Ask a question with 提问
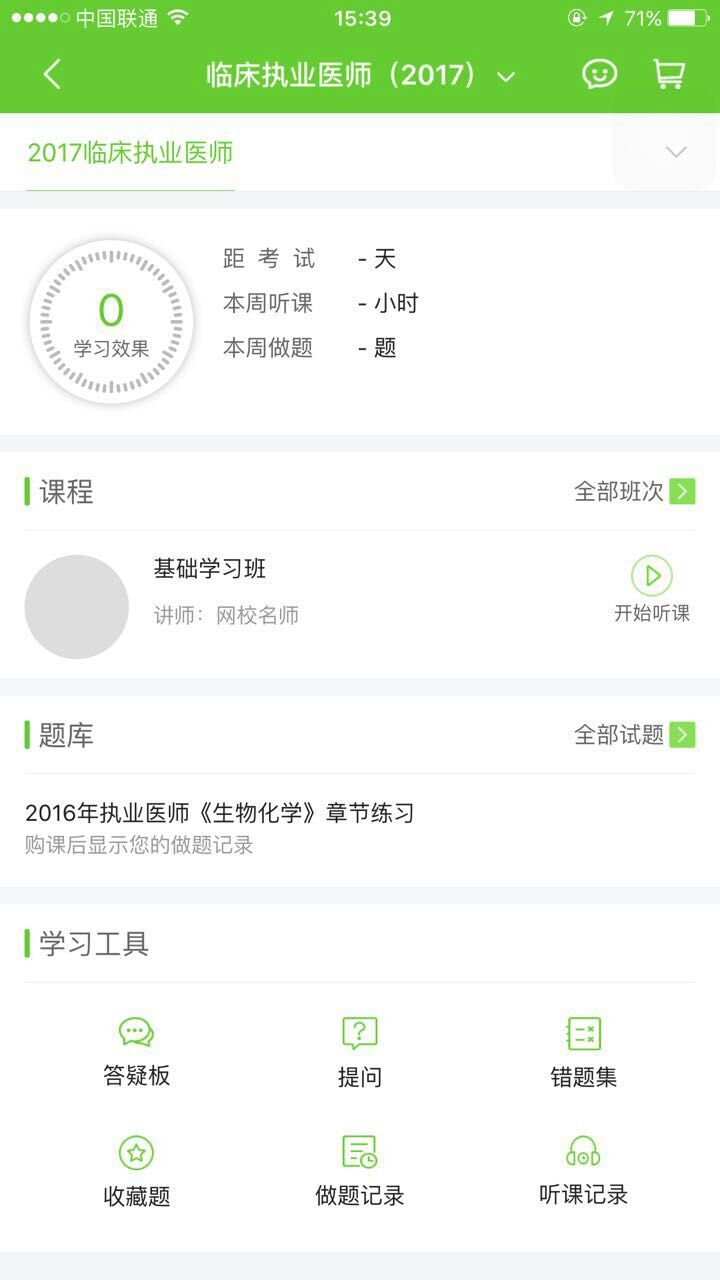This screenshot has height=1280, width=720. (360, 1052)
